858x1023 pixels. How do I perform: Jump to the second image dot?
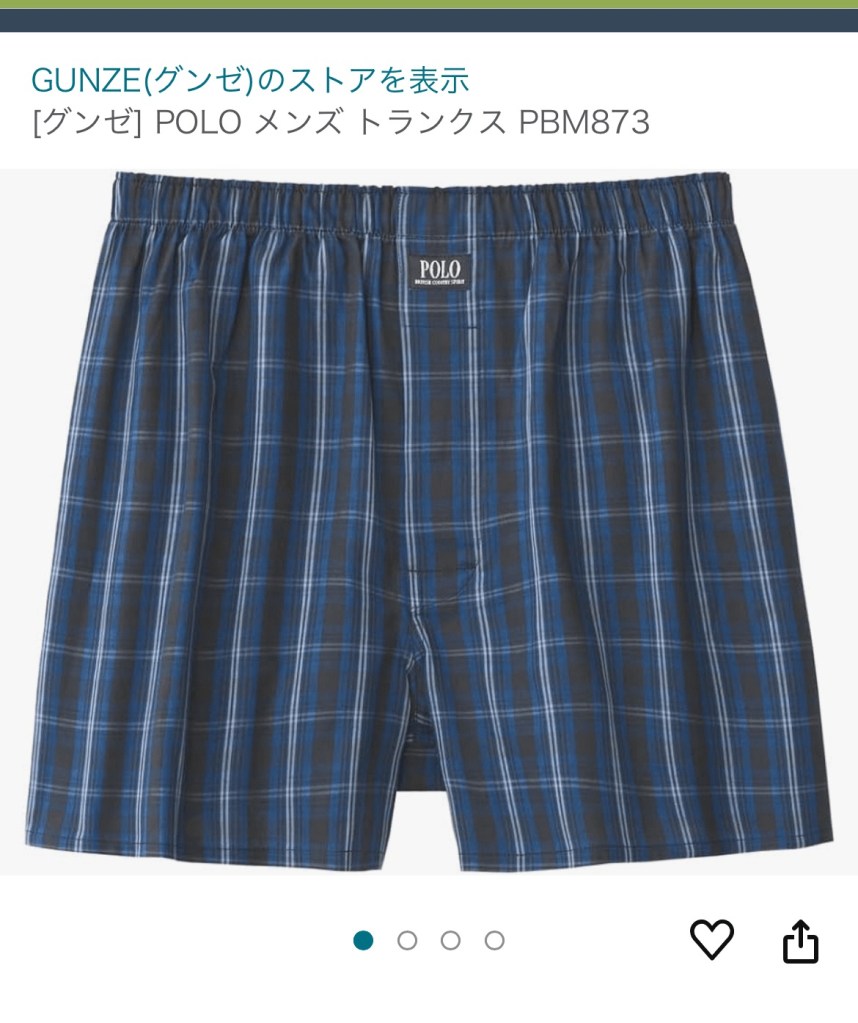pyautogui.click(x=407, y=940)
